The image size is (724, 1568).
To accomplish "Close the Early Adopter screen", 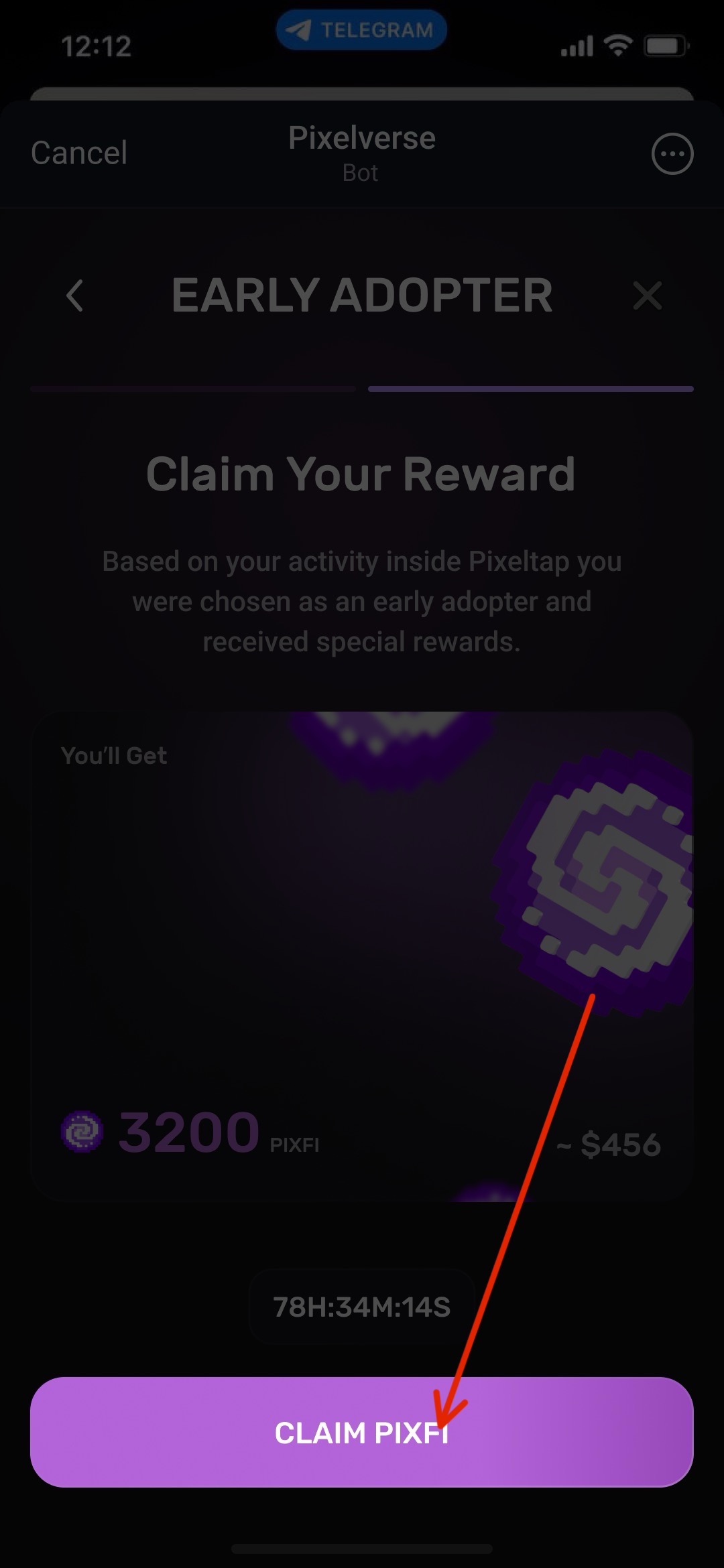I will click(647, 296).
